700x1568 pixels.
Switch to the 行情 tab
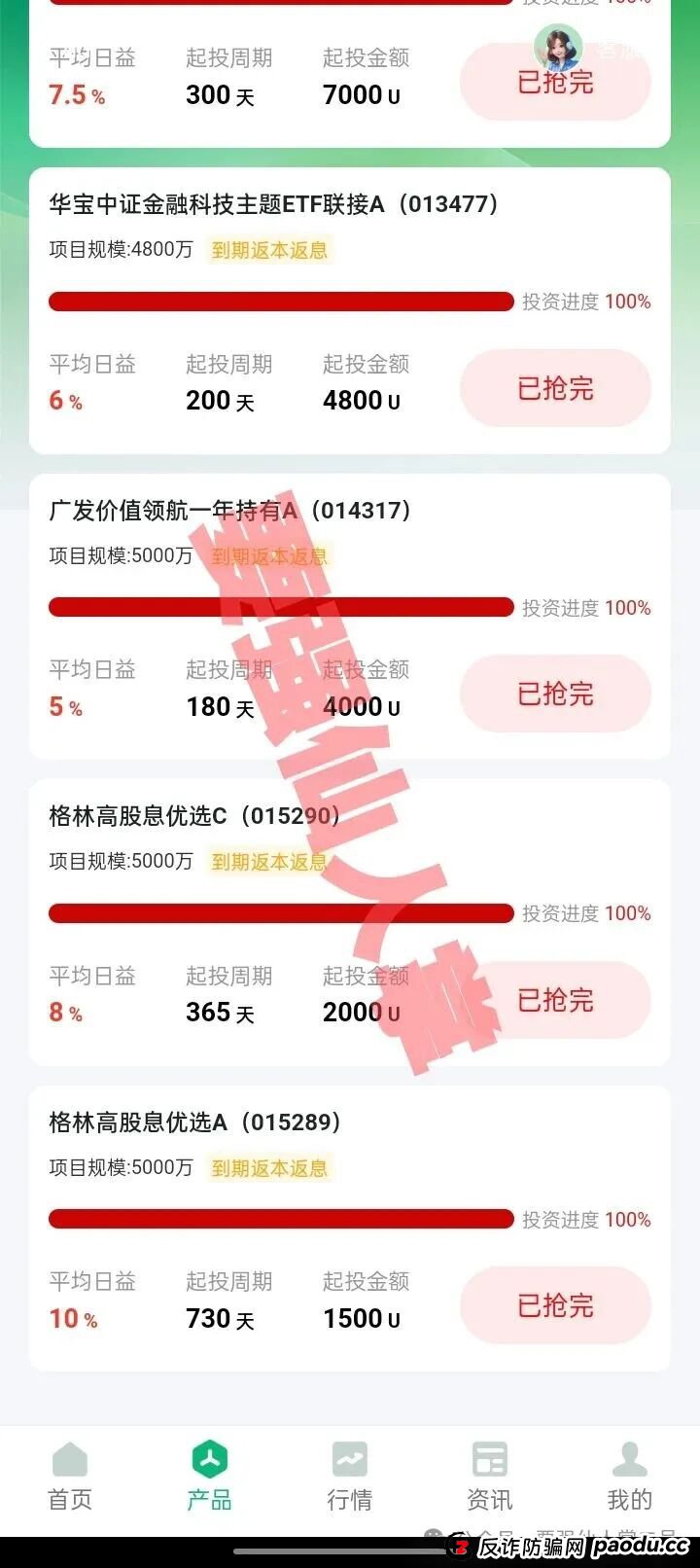coord(350,1479)
